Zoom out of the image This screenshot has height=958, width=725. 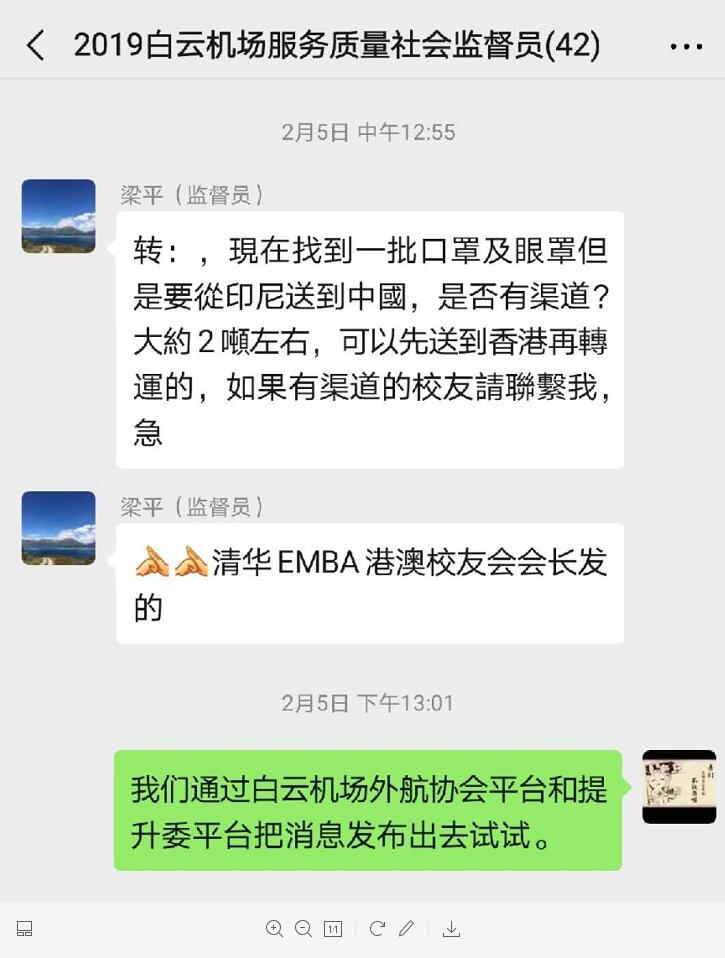click(303, 929)
